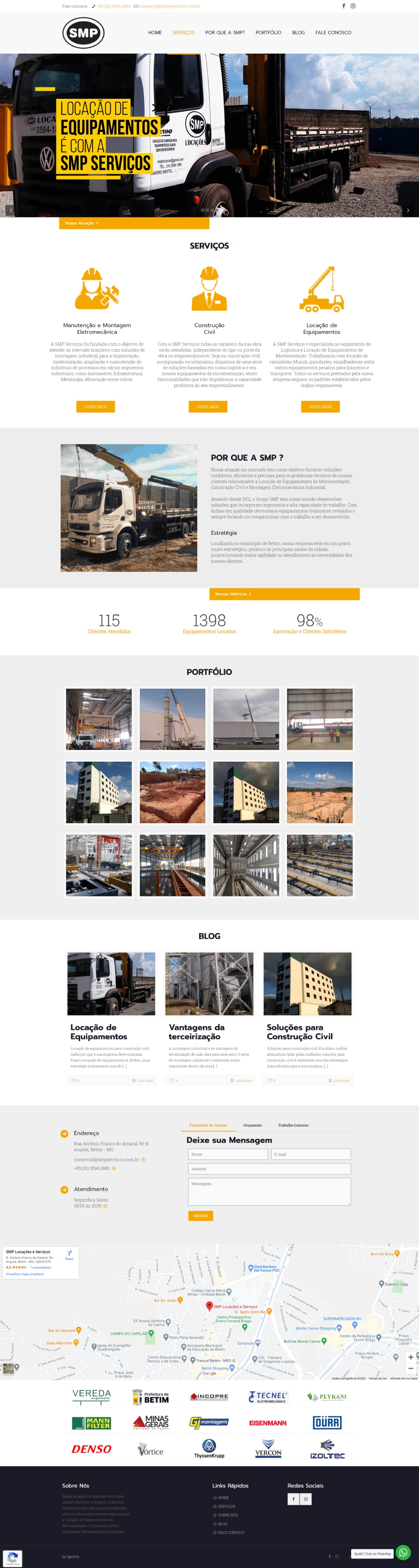Focus the Nome input field
This screenshot has width=419, height=1568.
tap(228, 1154)
